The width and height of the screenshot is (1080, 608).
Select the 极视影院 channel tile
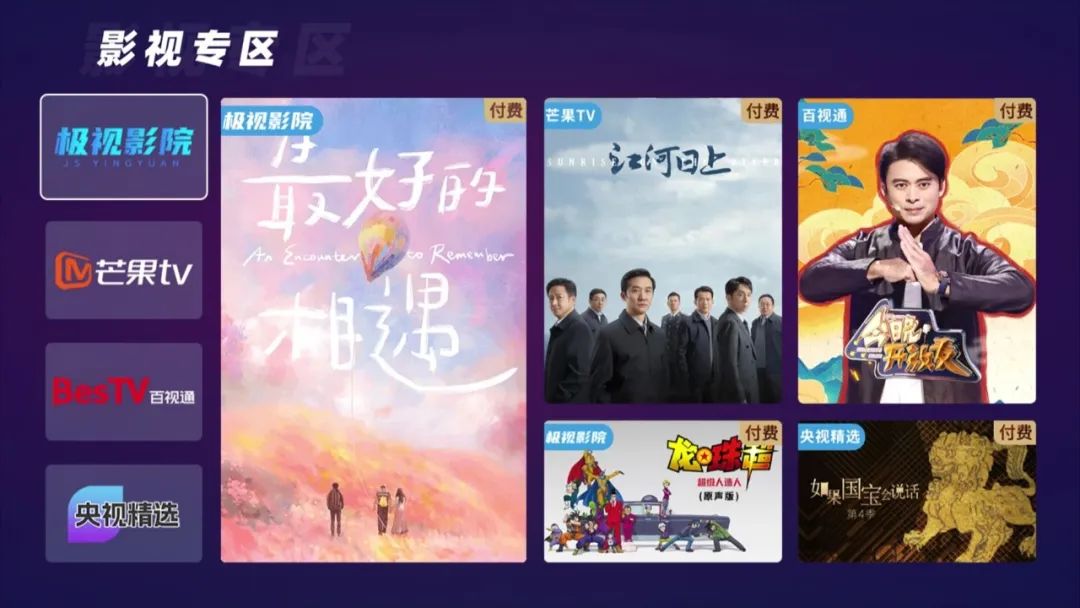[124, 147]
